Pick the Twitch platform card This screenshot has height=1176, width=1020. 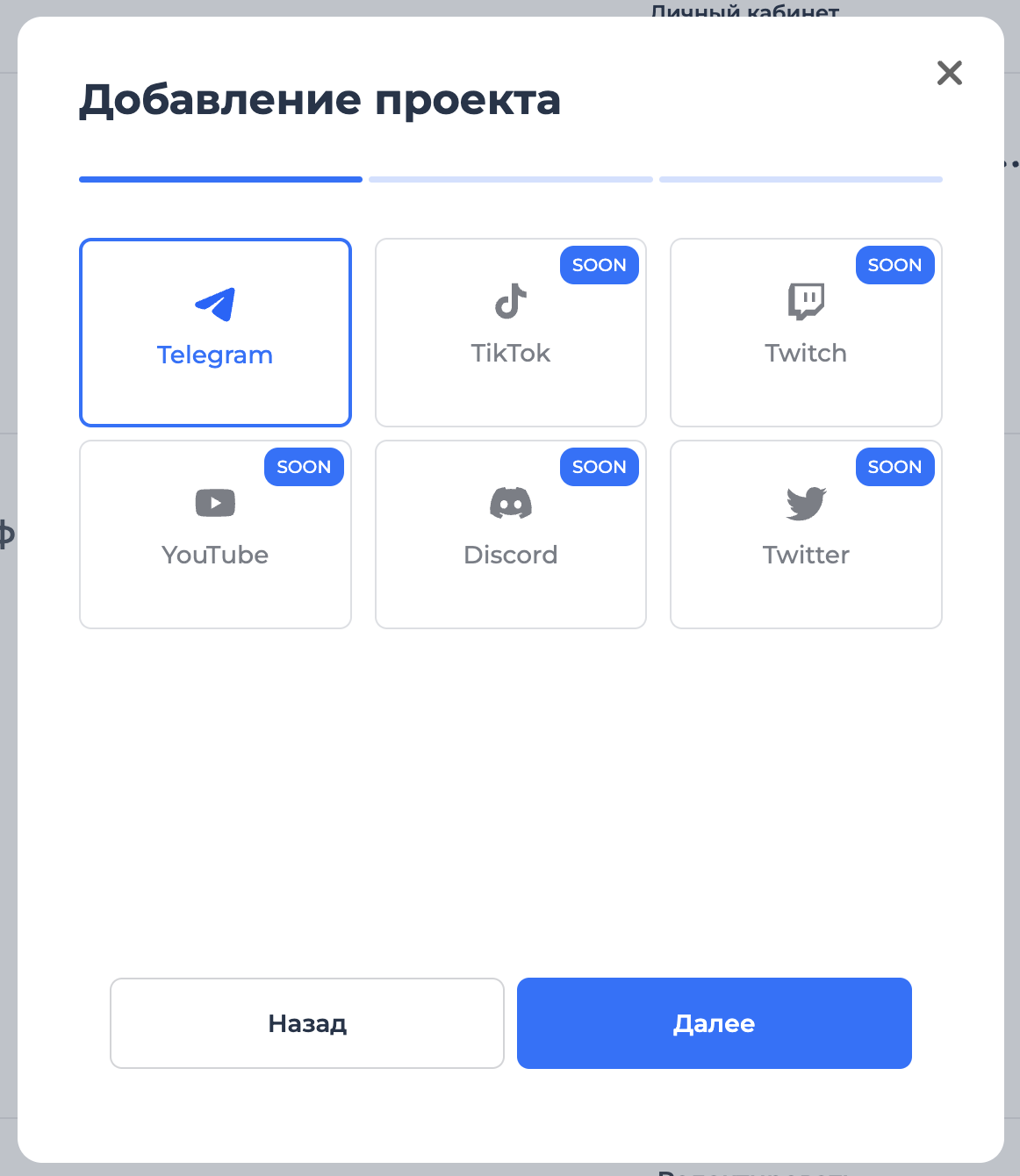pos(806,333)
